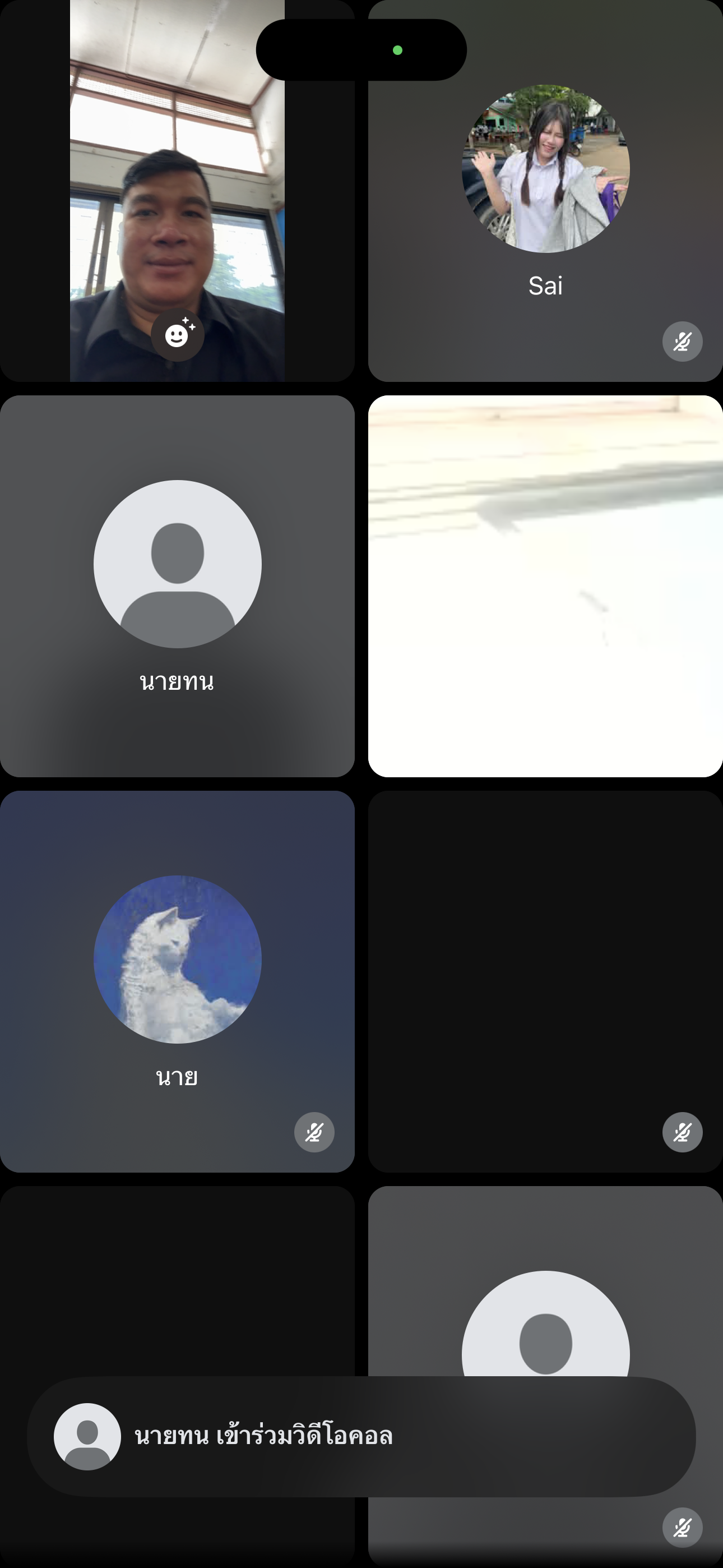Select the นายทน participant tile
723x1568 pixels.
tap(177, 586)
